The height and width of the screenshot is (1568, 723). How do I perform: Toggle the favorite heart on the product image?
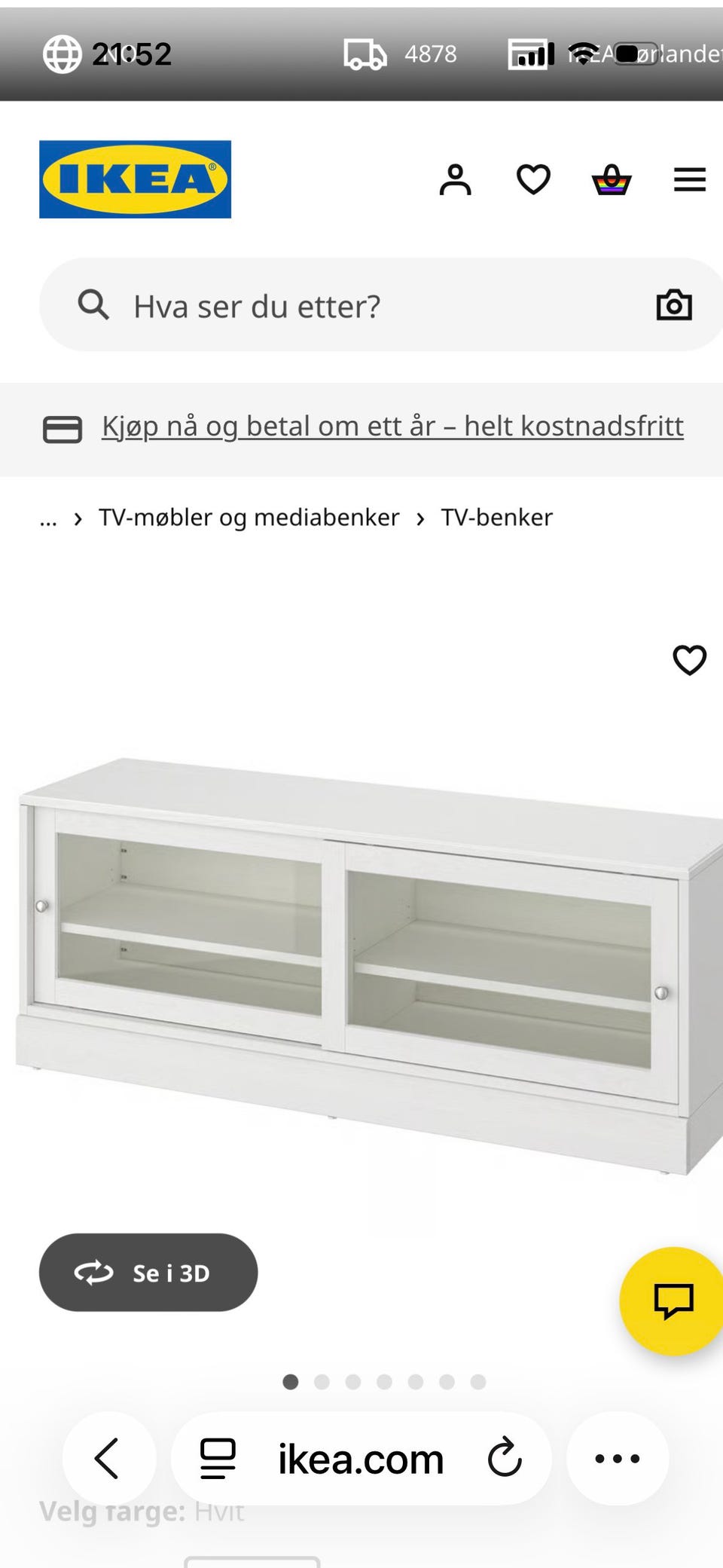(688, 660)
